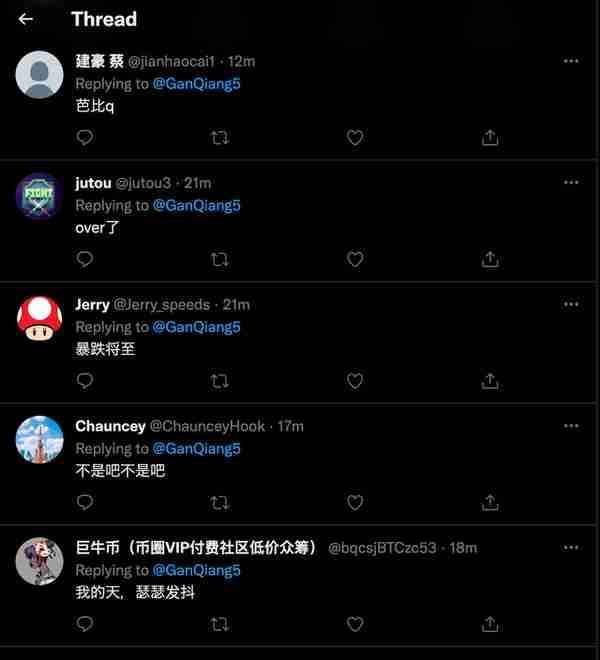Open Jerry's mushroom avatar

pyautogui.click(x=40, y=317)
